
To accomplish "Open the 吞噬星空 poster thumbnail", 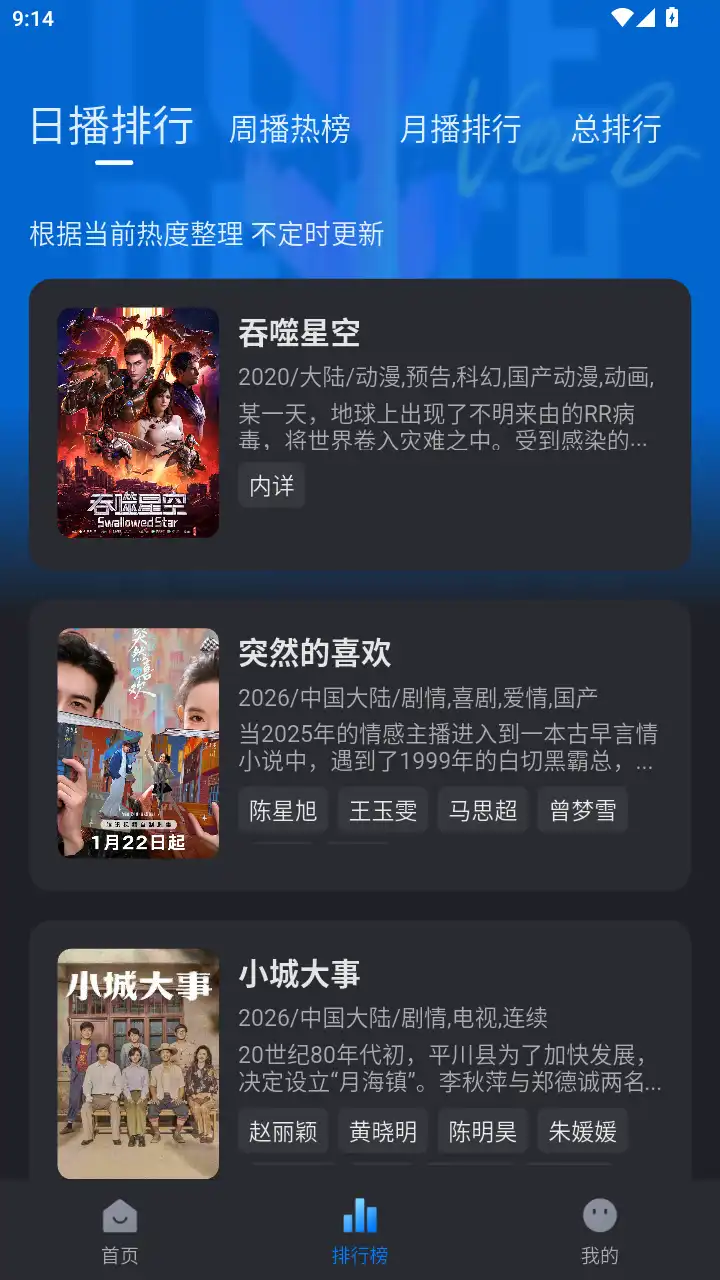I will pyautogui.click(x=137, y=424).
